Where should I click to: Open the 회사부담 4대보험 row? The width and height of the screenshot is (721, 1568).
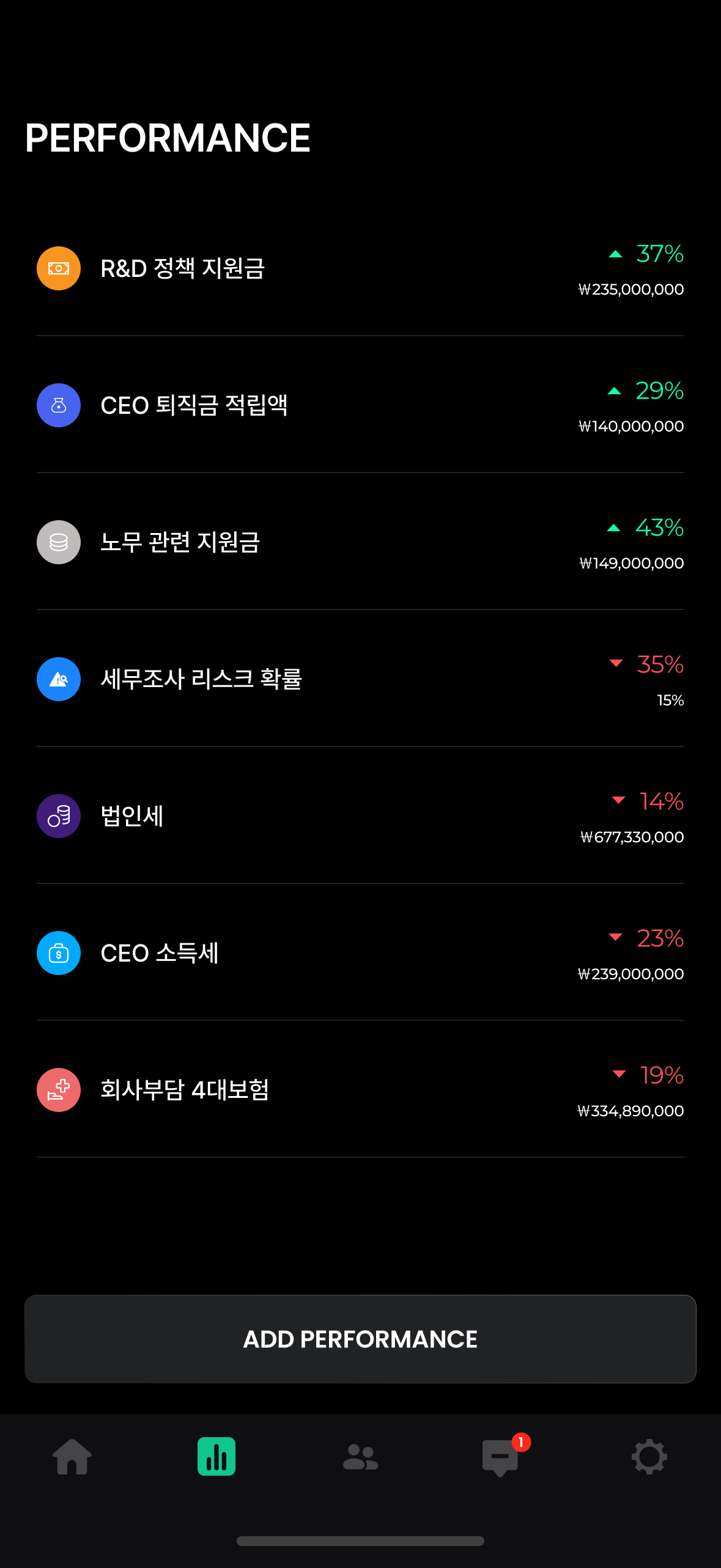click(360, 1090)
